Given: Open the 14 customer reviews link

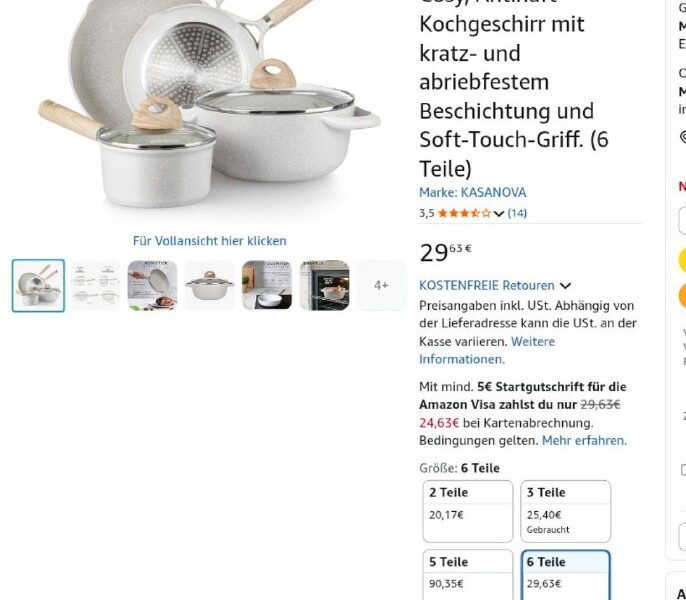Looking at the screenshot, I should tap(517, 213).
